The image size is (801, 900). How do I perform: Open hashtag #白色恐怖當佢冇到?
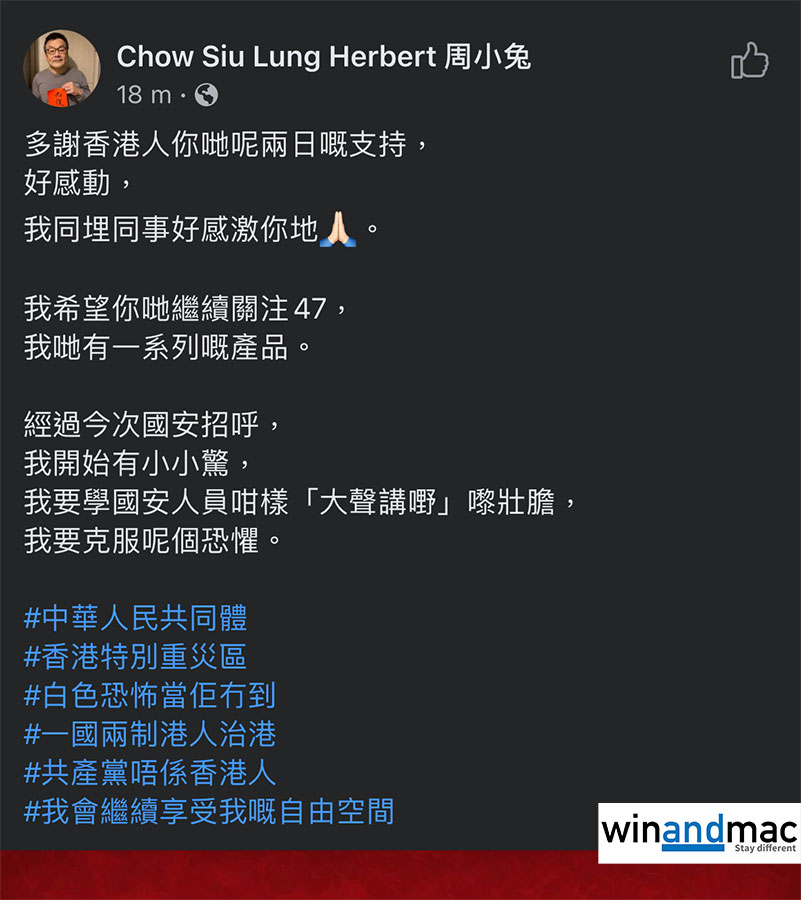click(x=150, y=695)
